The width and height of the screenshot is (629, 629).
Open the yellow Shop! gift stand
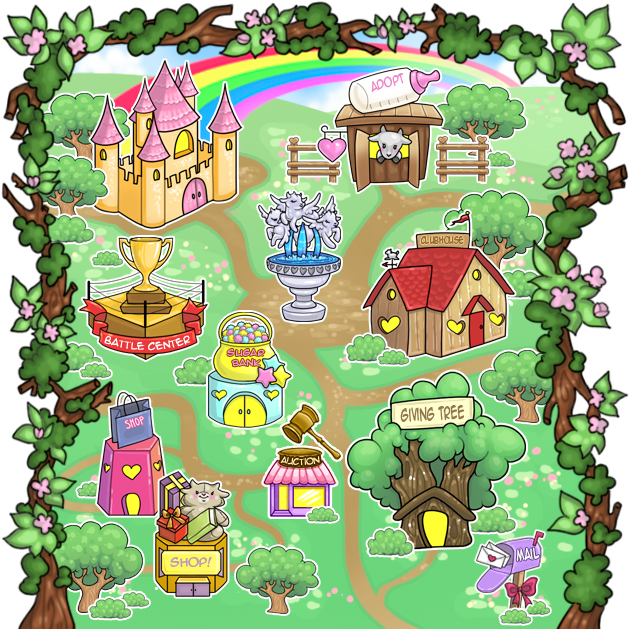(x=190, y=540)
